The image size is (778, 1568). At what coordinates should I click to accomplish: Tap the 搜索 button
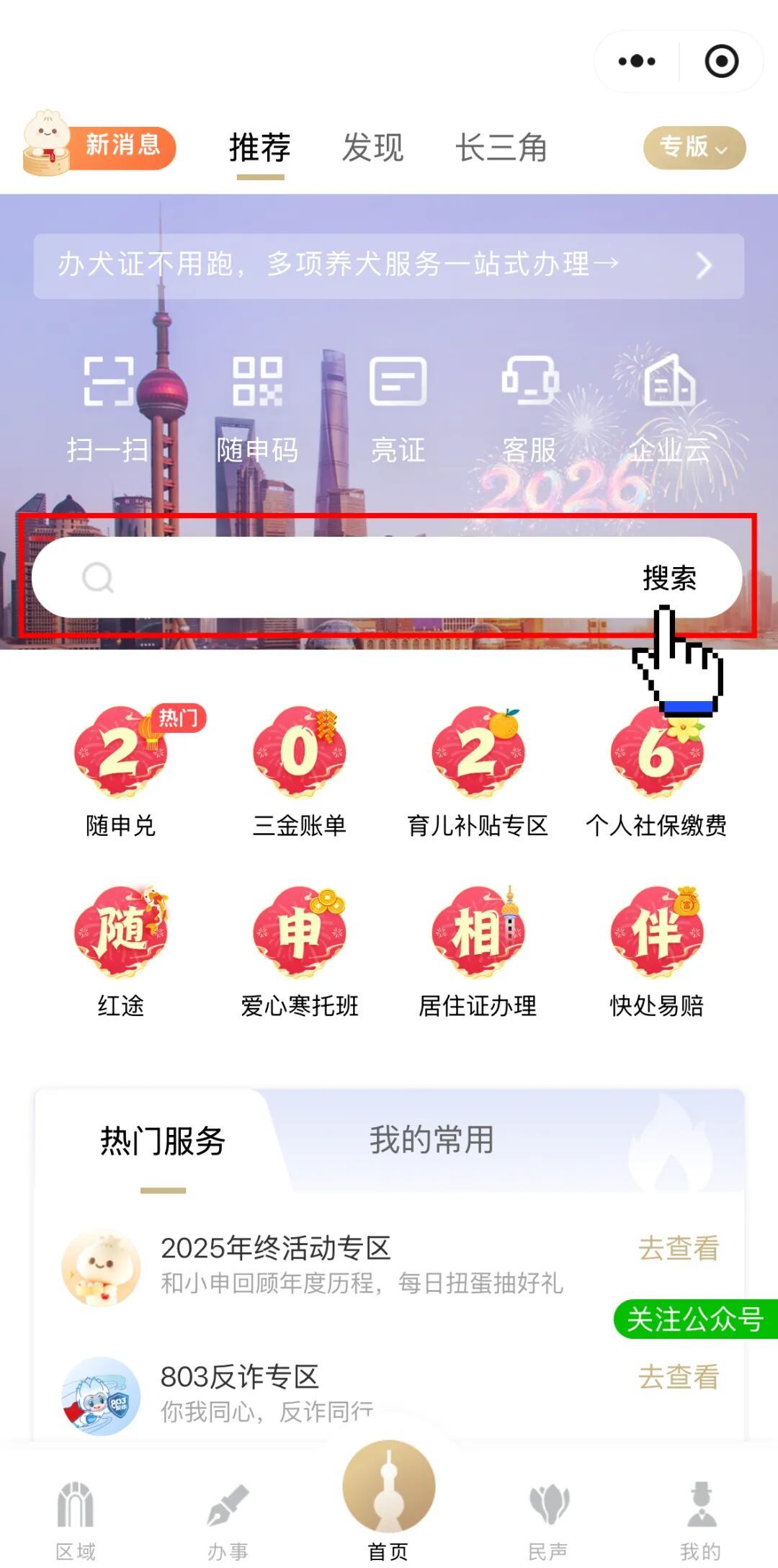(x=669, y=578)
